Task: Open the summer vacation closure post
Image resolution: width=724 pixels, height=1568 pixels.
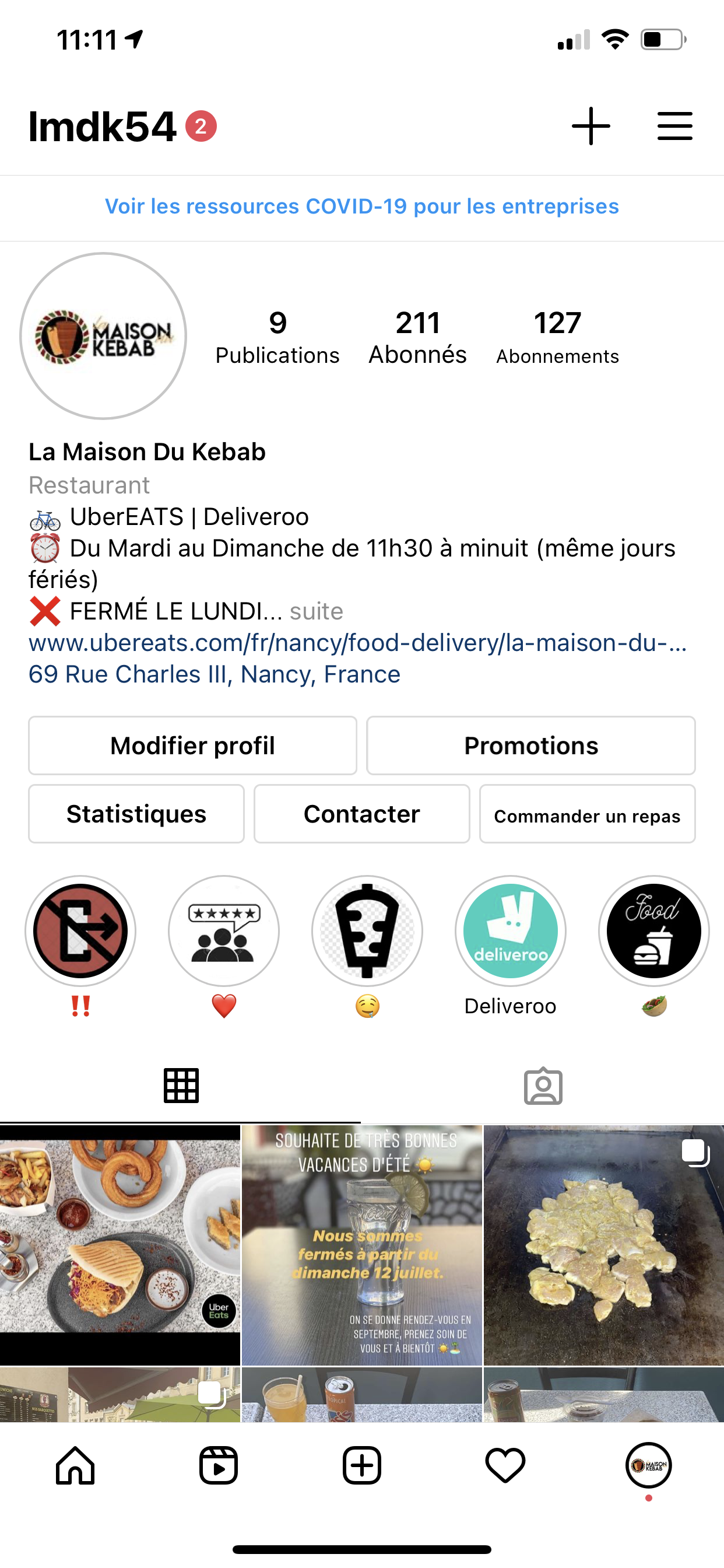Action: pyautogui.click(x=362, y=1245)
